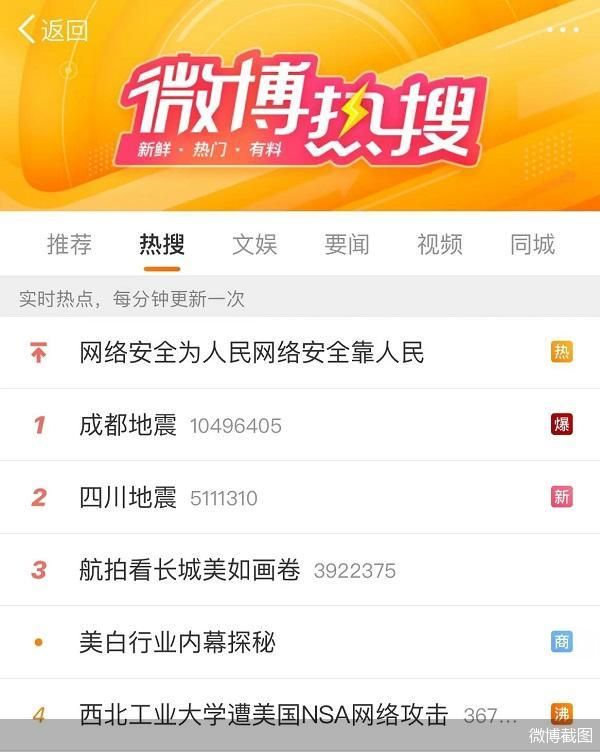Open hot search 四川地震

click(128, 497)
